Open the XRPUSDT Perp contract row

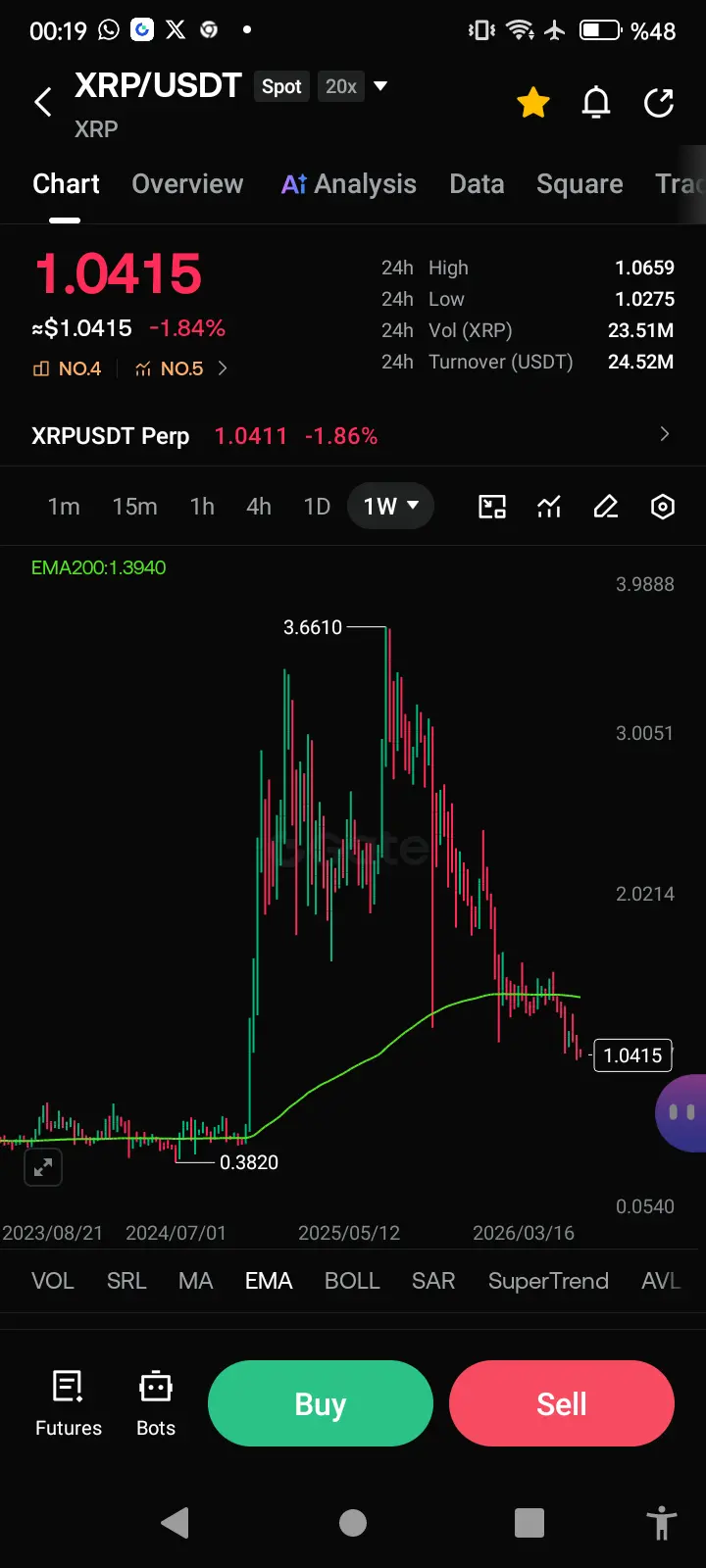pyautogui.click(x=353, y=436)
